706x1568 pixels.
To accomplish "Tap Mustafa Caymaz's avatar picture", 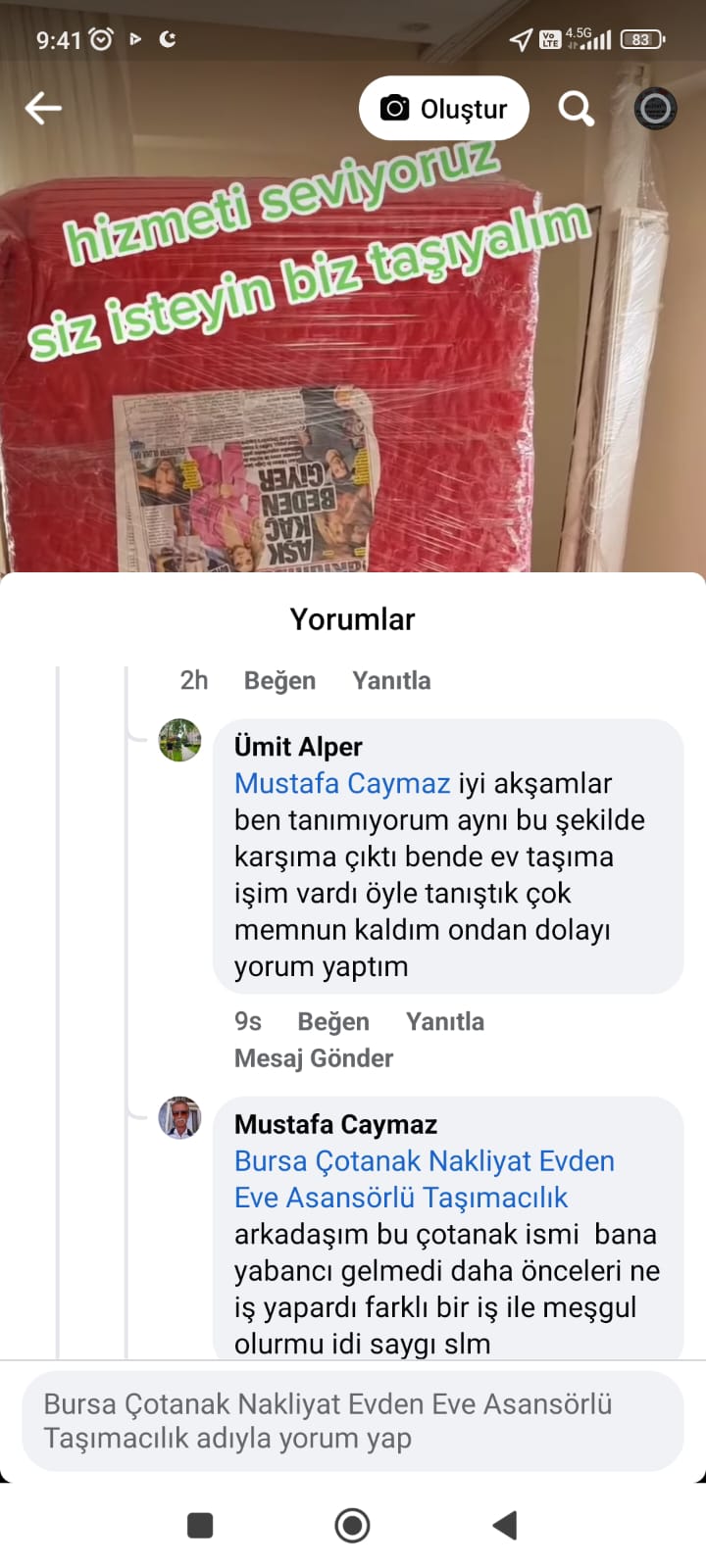I will (179, 1117).
